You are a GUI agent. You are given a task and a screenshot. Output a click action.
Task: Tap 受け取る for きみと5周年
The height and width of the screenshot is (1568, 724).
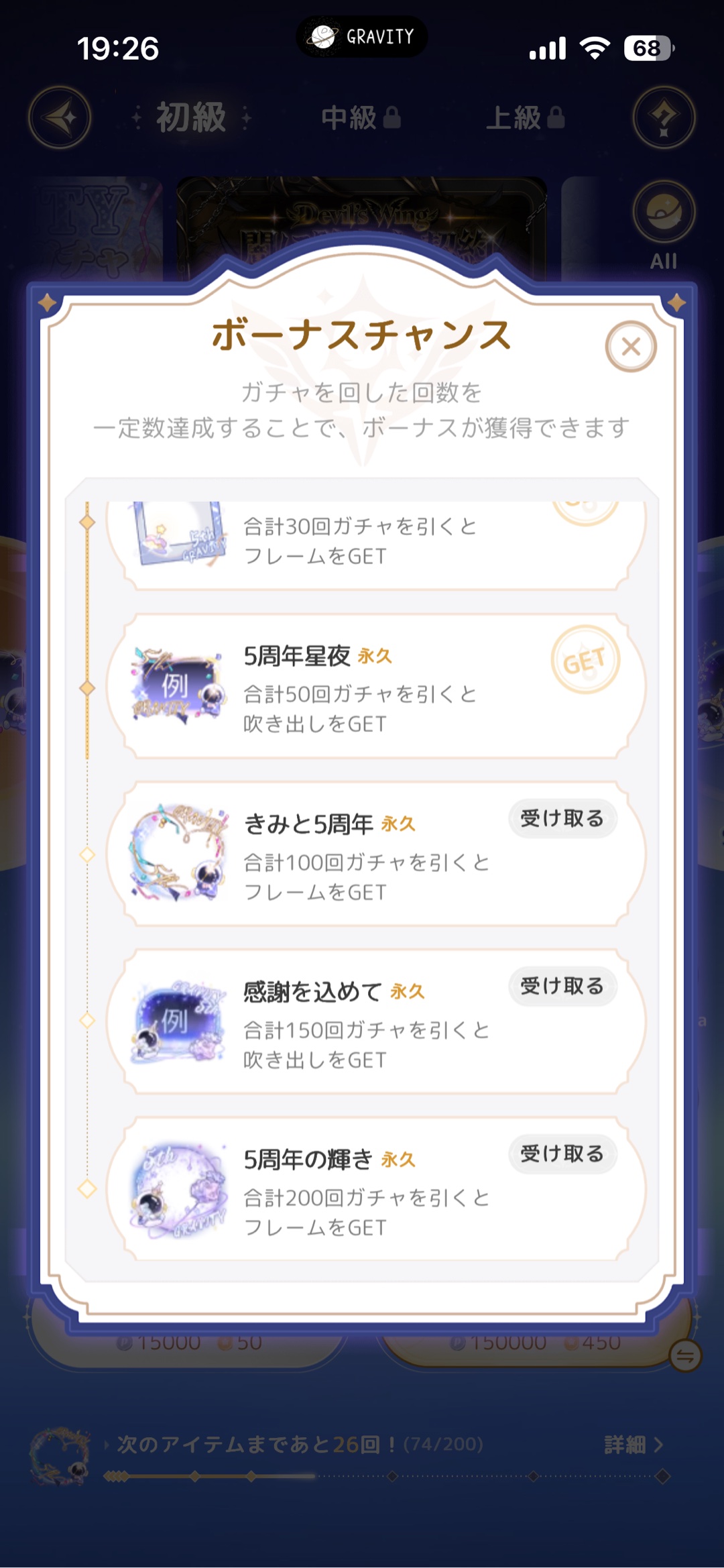tap(562, 818)
